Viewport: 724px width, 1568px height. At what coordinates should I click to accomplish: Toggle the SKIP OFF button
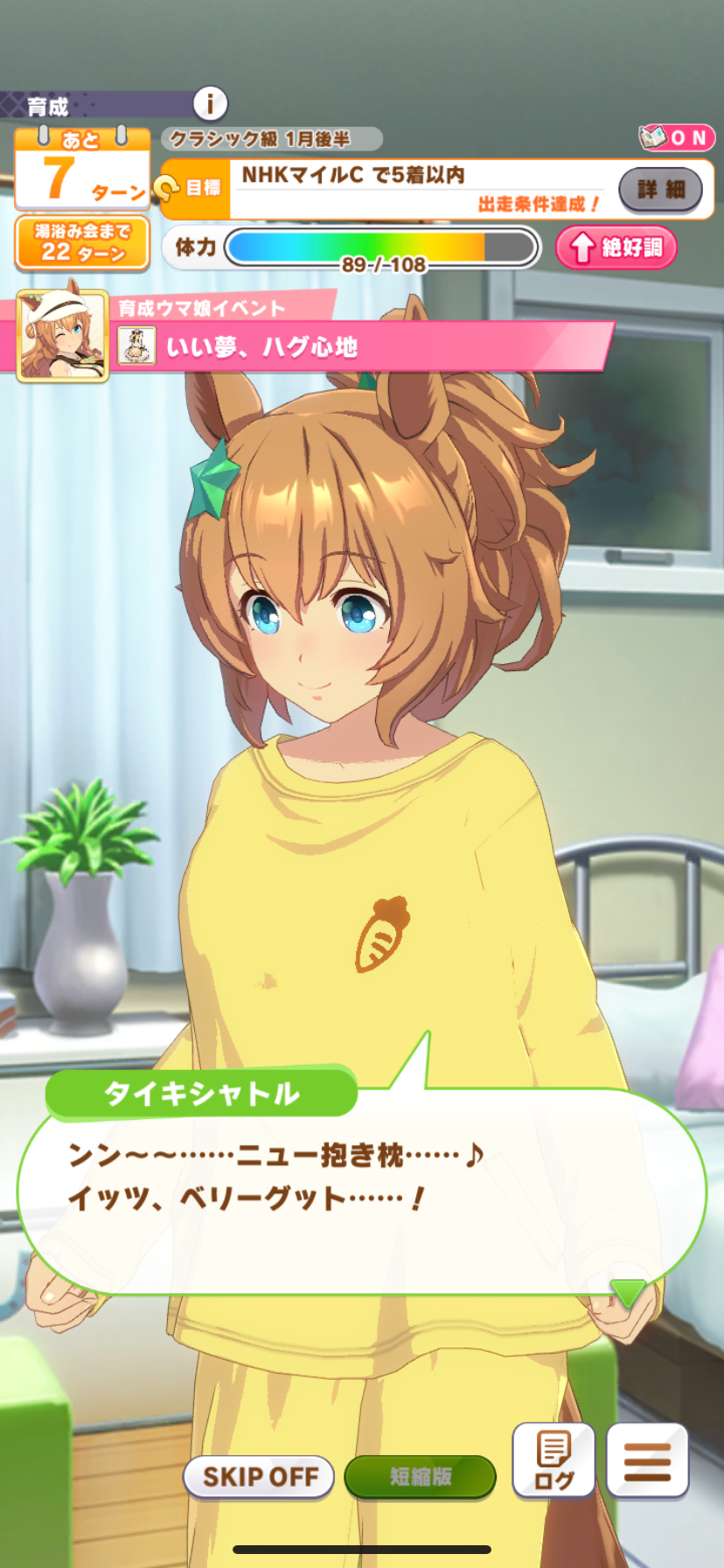coord(259,1477)
